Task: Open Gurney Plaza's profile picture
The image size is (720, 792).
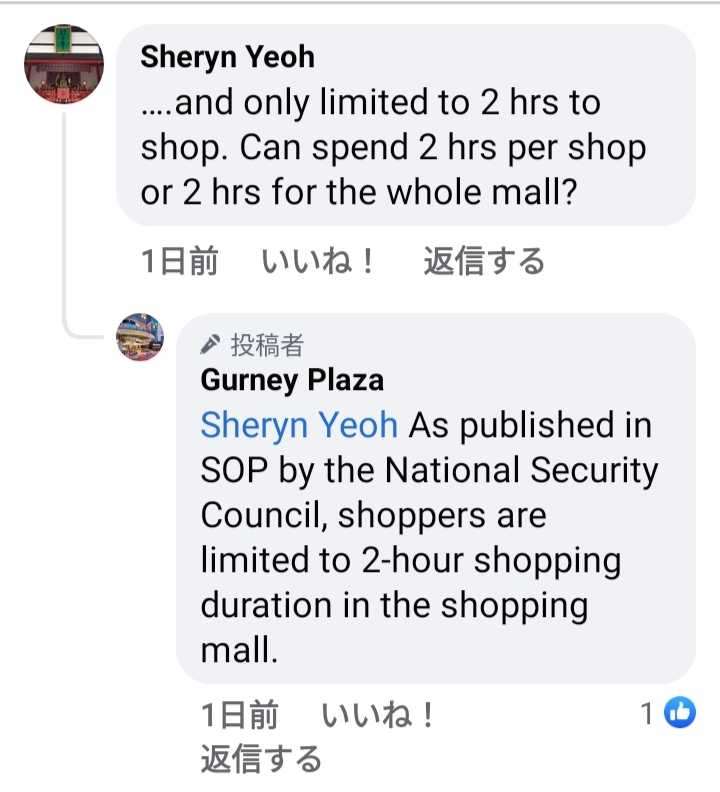Action: click(140, 337)
